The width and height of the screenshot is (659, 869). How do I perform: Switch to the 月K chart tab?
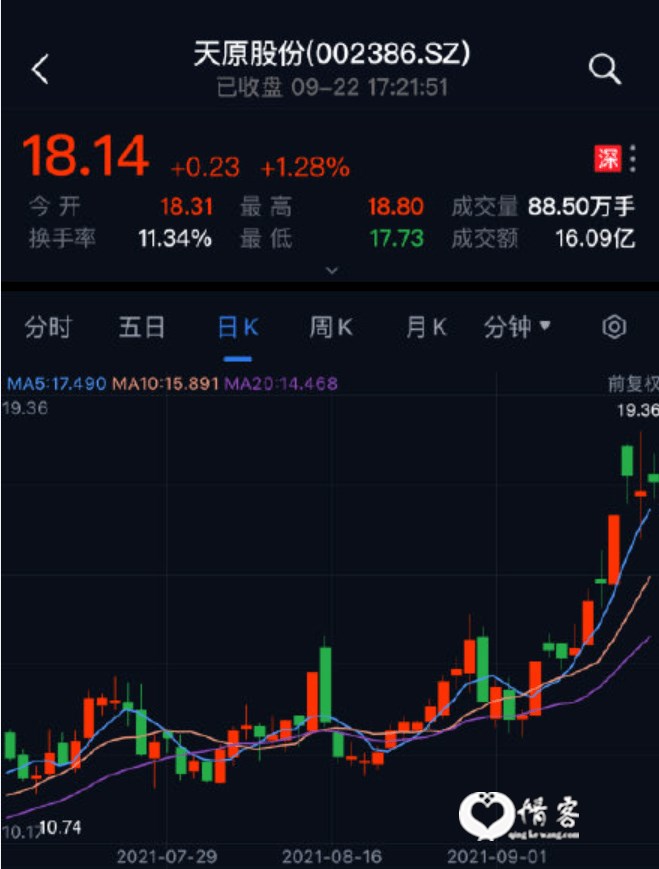pyautogui.click(x=425, y=327)
